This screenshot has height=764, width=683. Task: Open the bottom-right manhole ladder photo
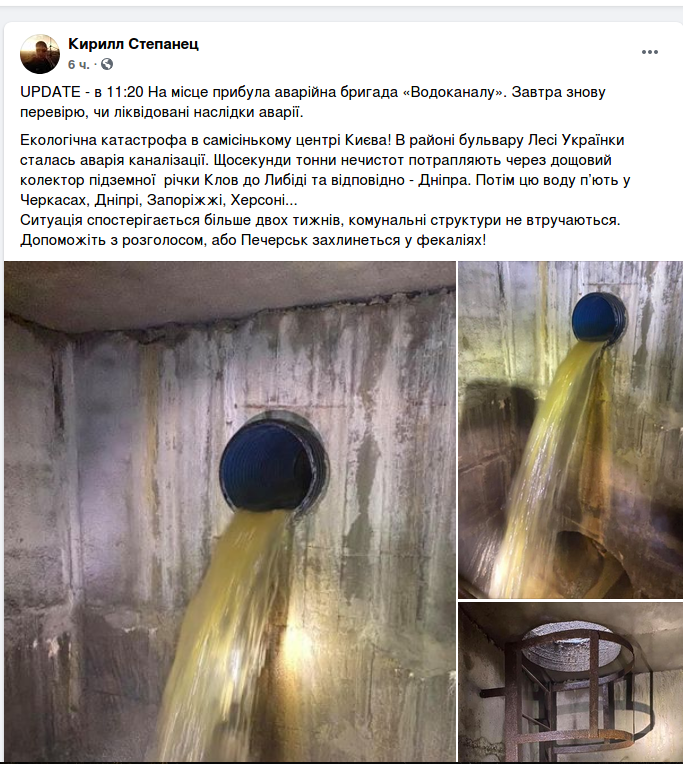pyautogui.click(x=570, y=683)
